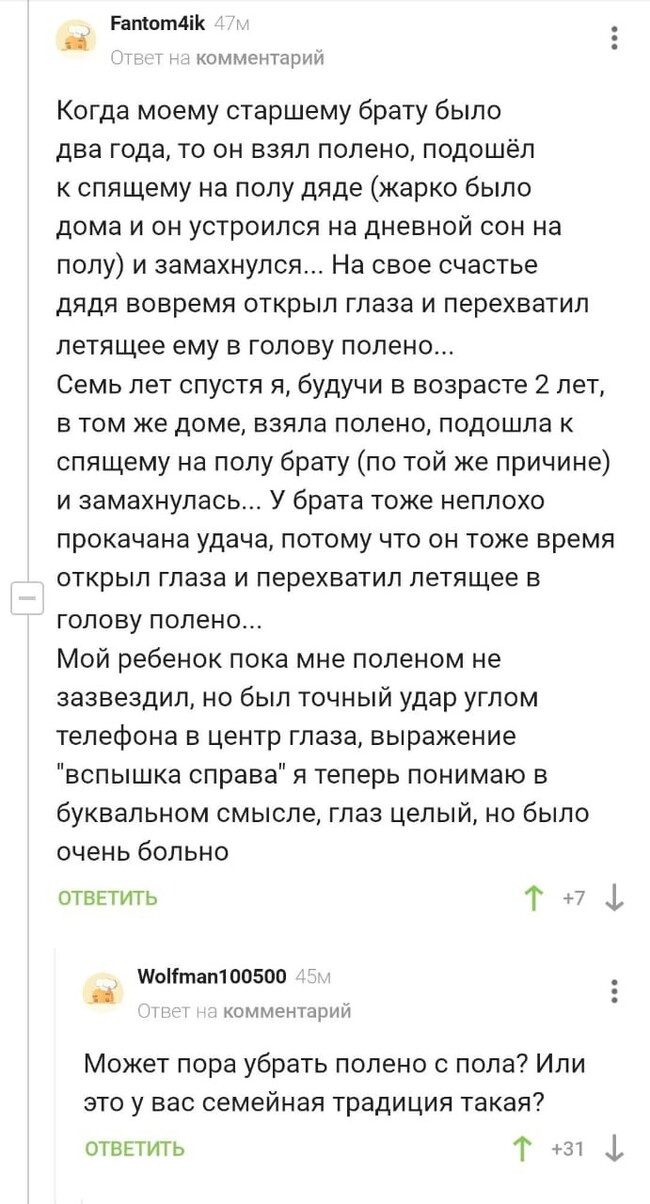Image resolution: width=650 pixels, height=1204 pixels.
Task: Open the parent comment link under Wolfman100500
Action: tap(287, 1011)
